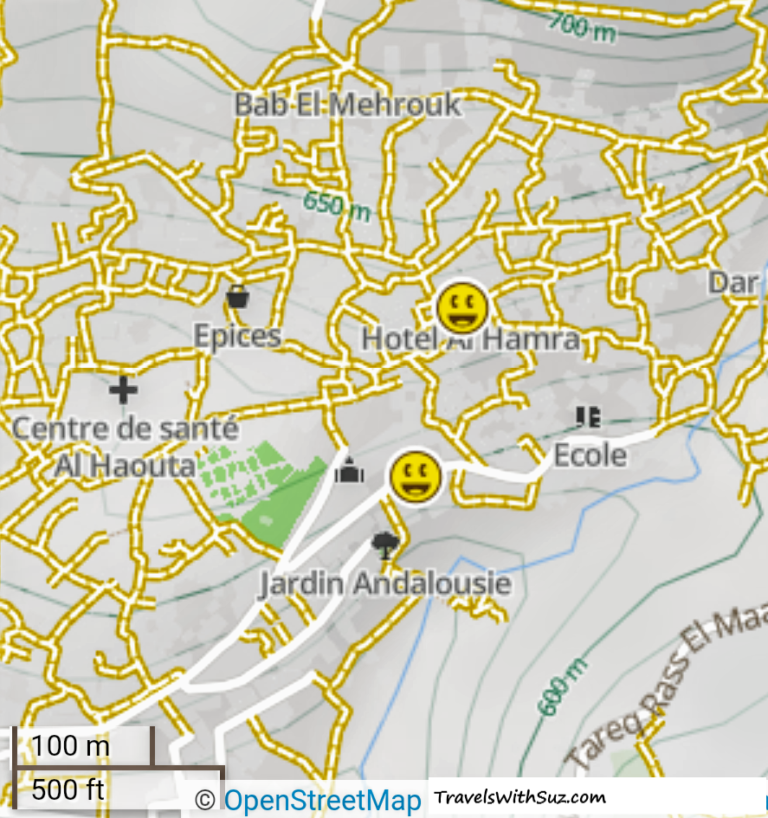Tap the Epices shop marker
The height and width of the screenshot is (818, 768).
pos(238,297)
